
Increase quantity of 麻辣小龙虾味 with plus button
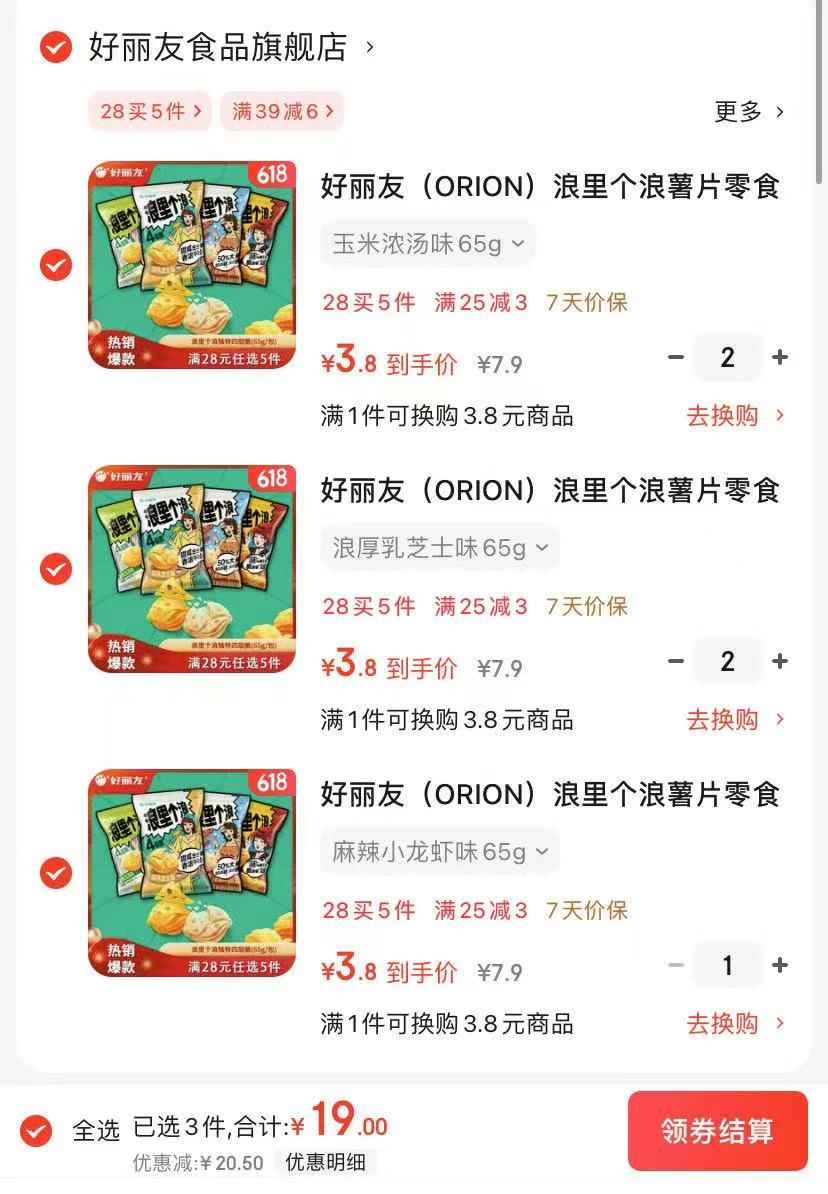pyautogui.click(x=780, y=964)
